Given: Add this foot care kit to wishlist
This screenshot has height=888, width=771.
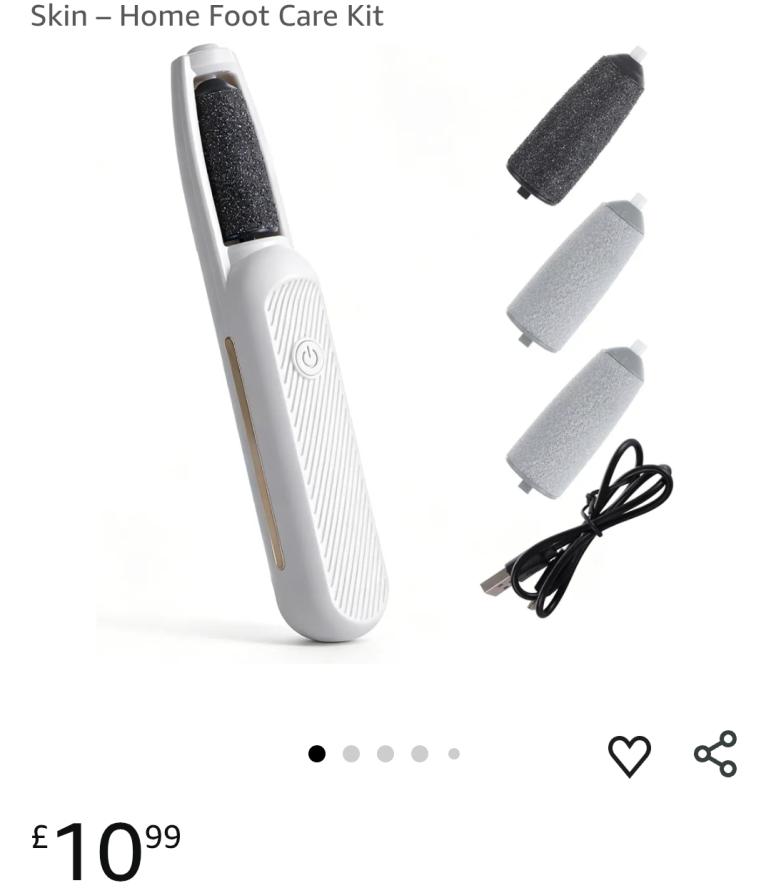Looking at the screenshot, I should [x=629, y=755].
